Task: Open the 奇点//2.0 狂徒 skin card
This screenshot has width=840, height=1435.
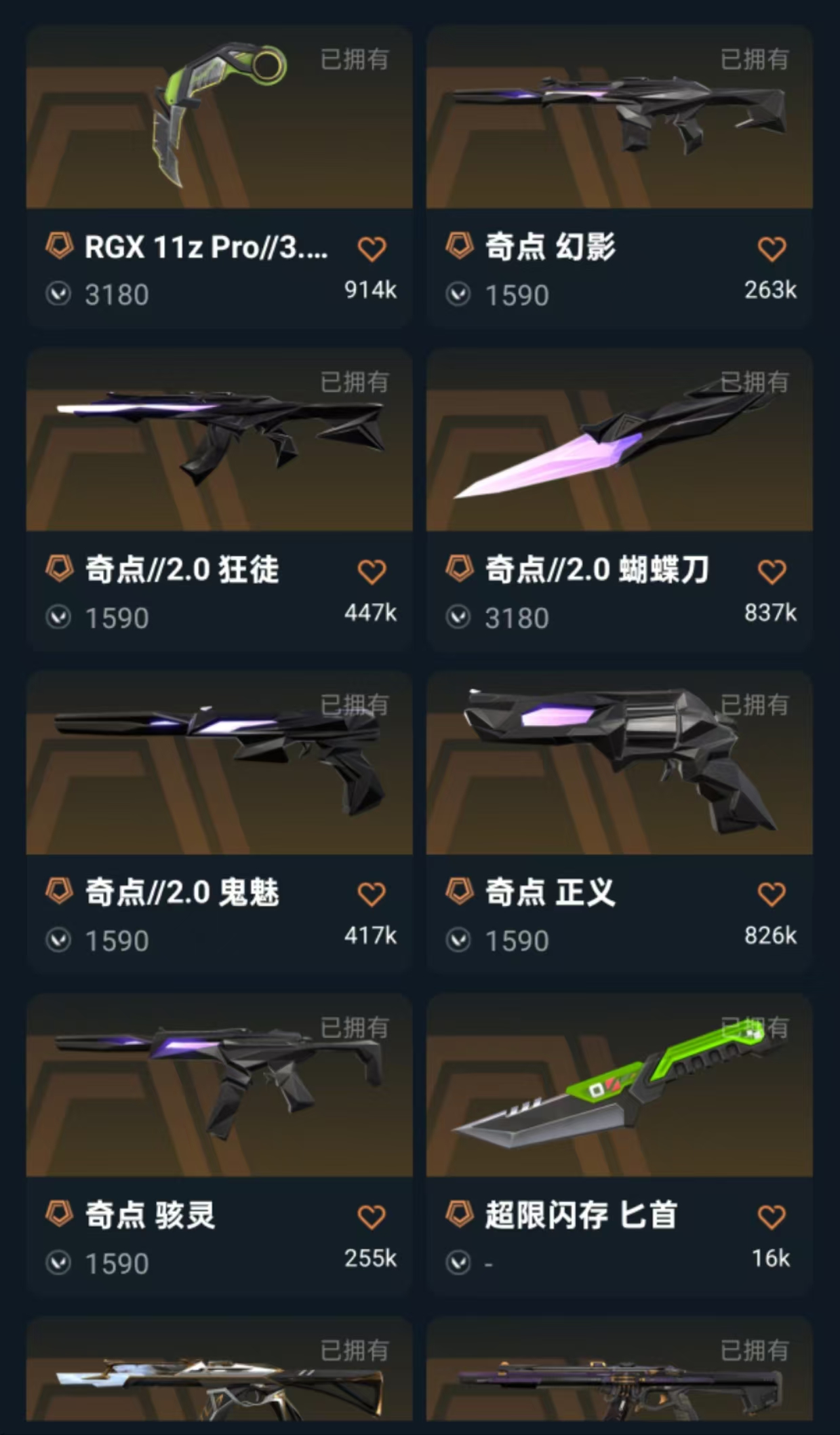Action: click(x=219, y=439)
